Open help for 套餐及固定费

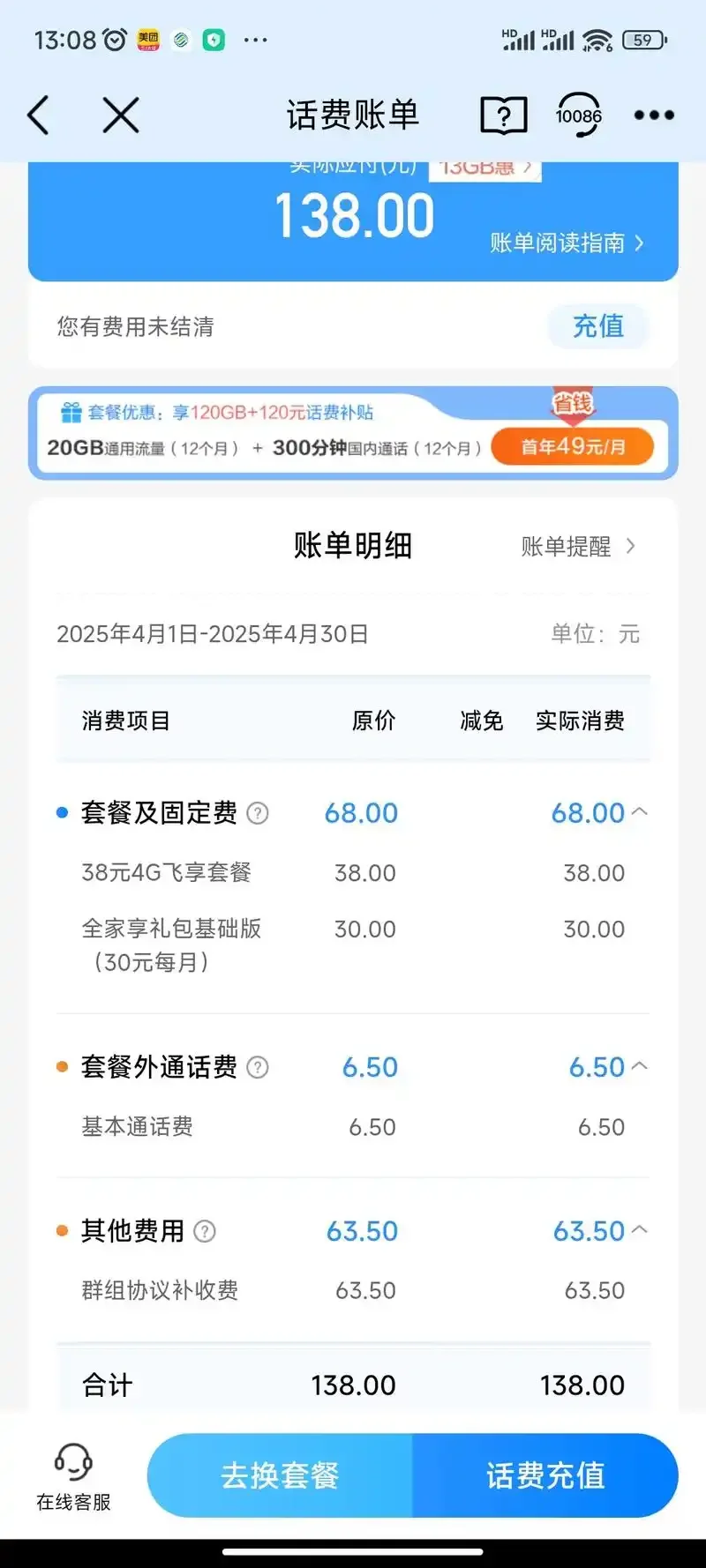point(257,813)
